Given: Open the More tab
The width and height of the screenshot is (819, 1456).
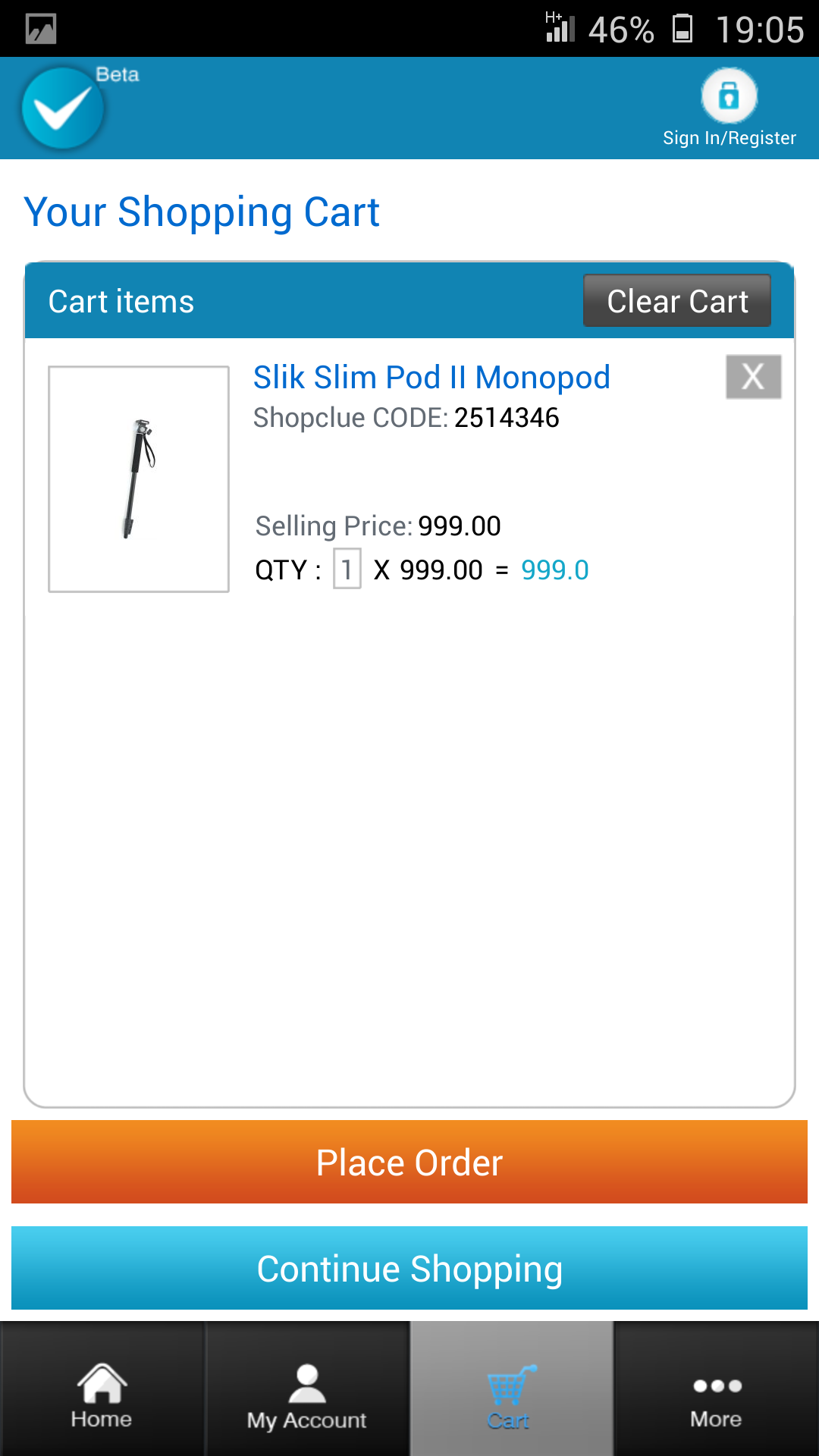Looking at the screenshot, I should (717, 1395).
